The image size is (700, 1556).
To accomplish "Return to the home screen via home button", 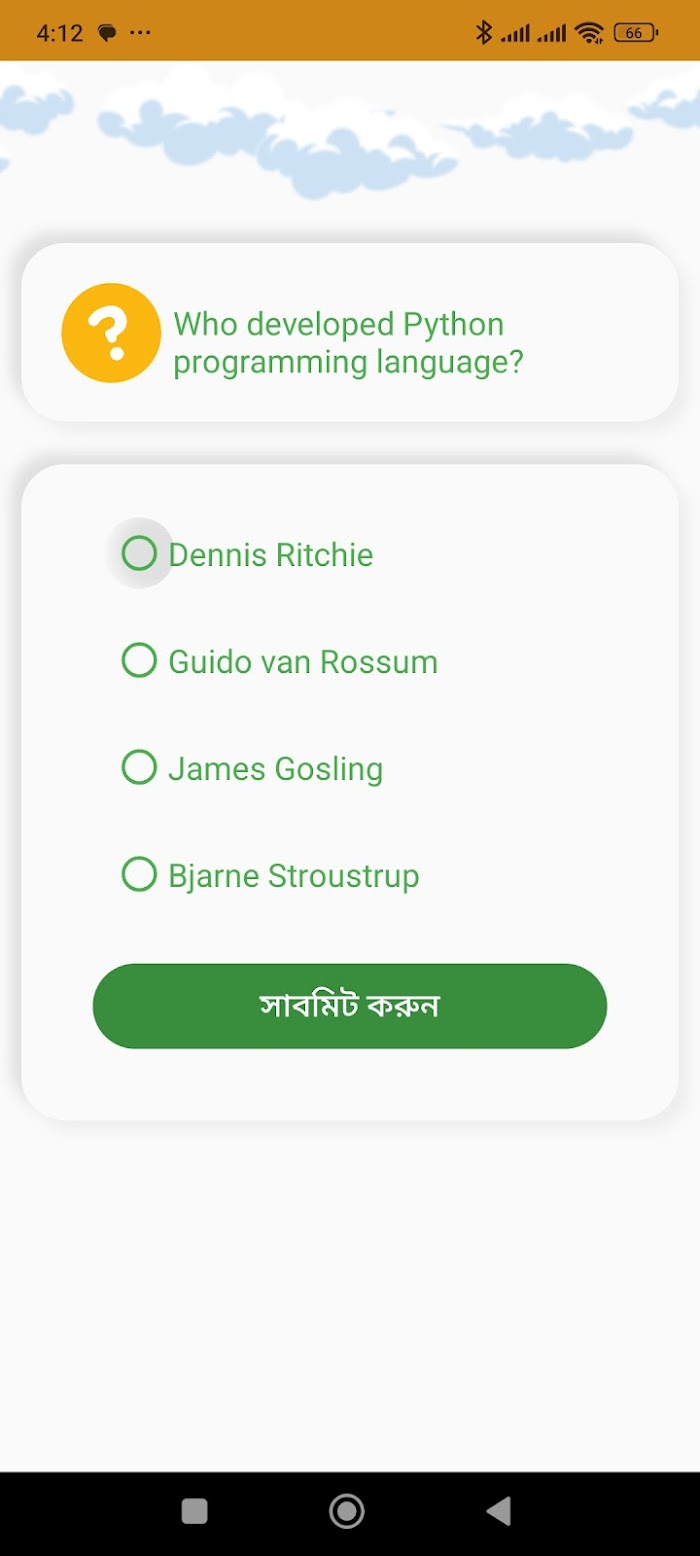I will pyautogui.click(x=347, y=1511).
